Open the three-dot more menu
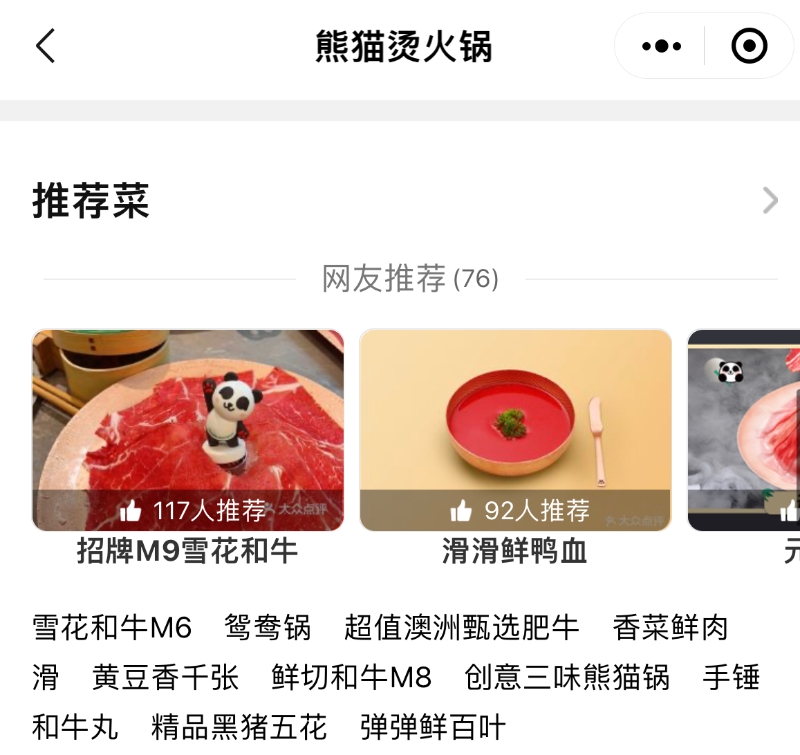800x755 pixels. pyautogui.click(x=661, y=46)
